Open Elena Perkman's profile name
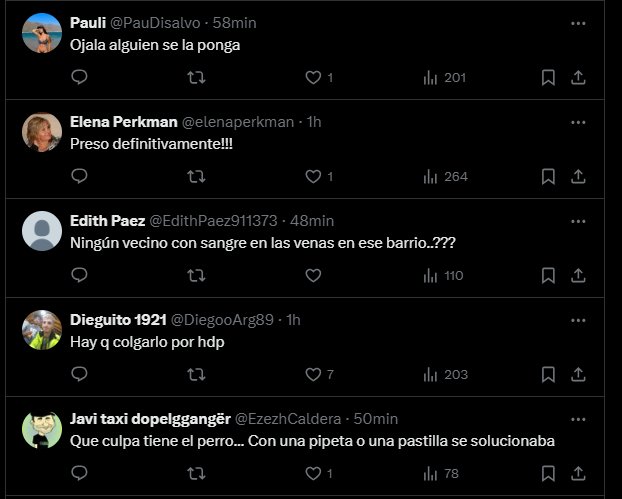This screenshot has width=622, height=499. tap(123, 121)
